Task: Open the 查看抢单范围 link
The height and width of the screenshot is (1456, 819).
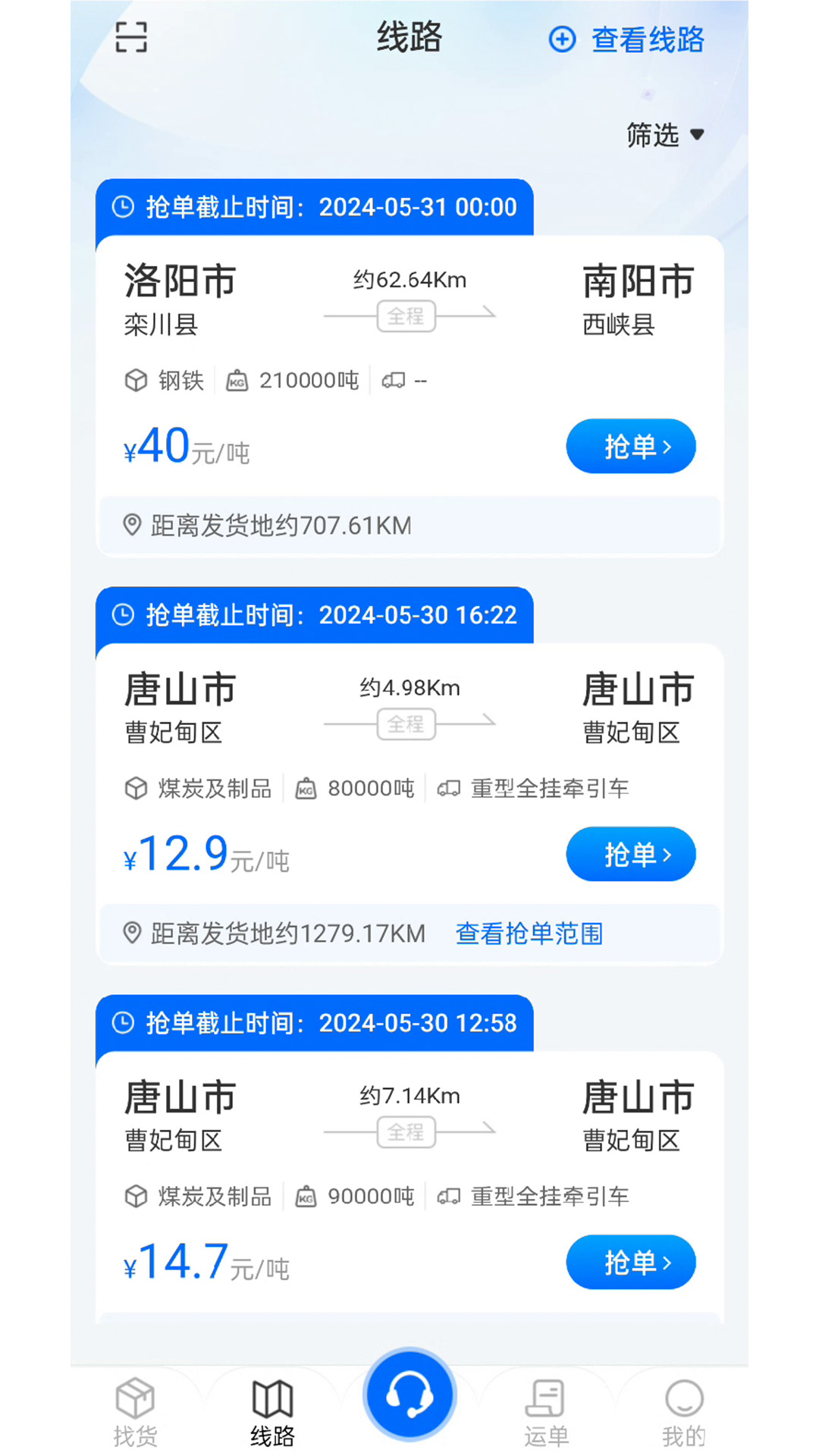Action: [x=529, y=934]
